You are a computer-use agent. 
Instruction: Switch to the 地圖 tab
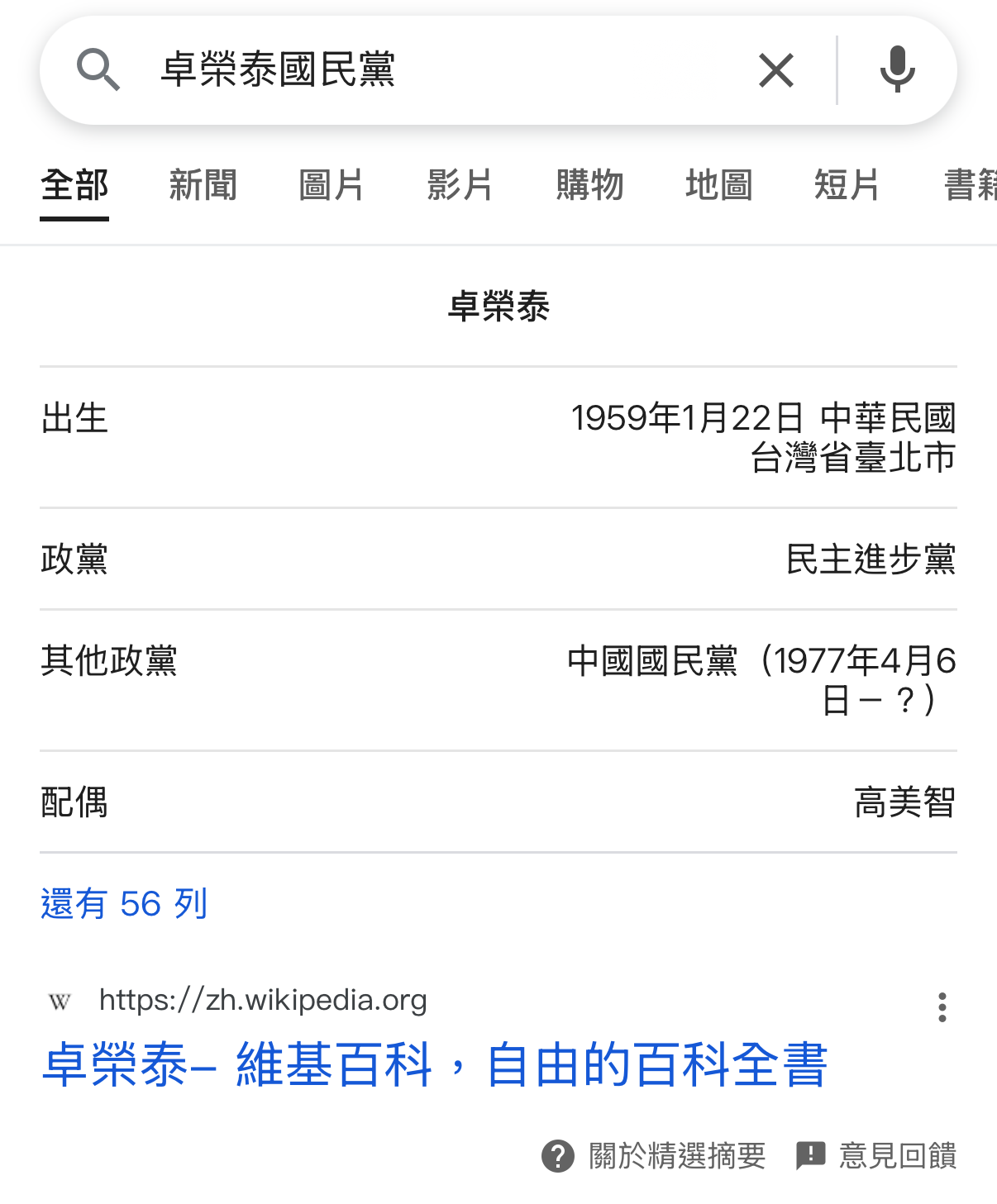pyautogui.click(x=718, y=185)
